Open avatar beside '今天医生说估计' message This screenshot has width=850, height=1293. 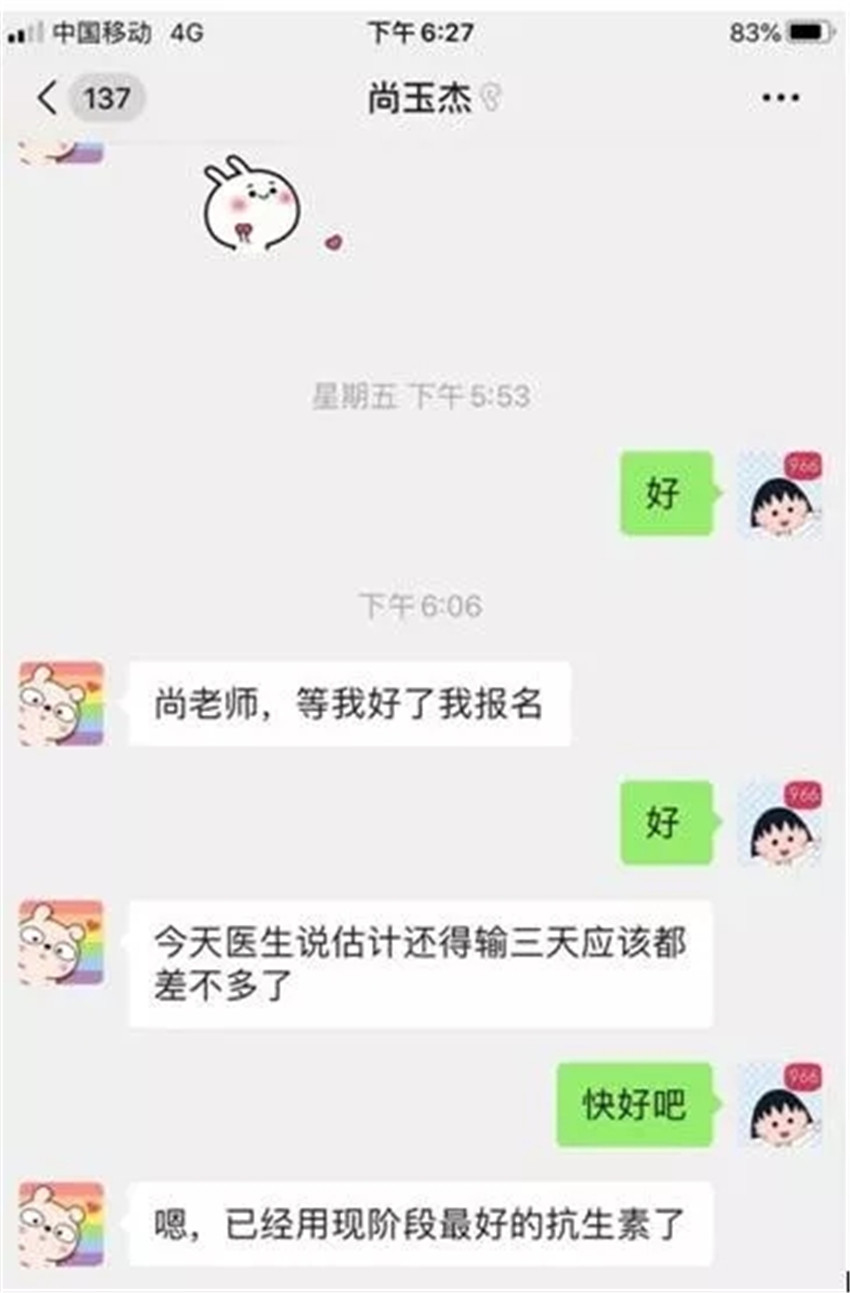(62, 942)
